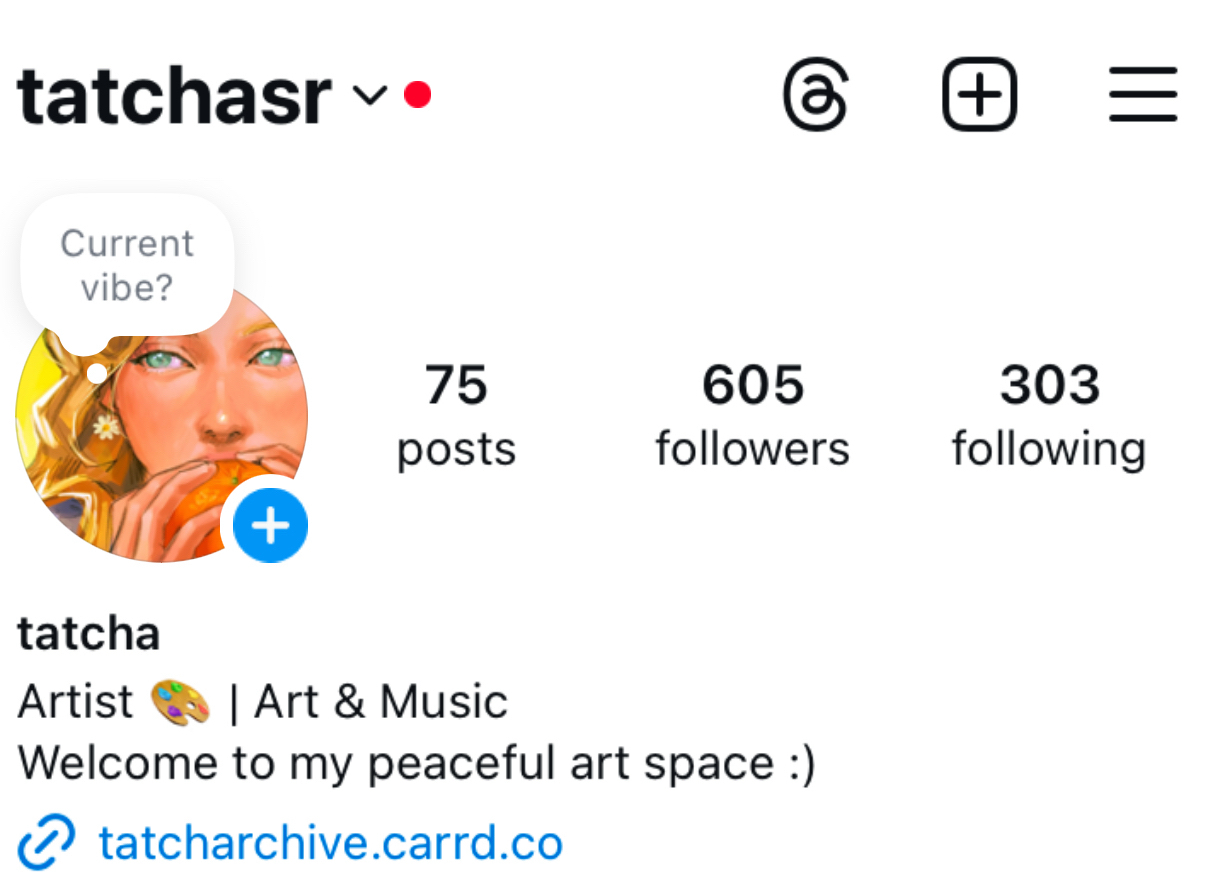Tap the "Current vibe?" note bubble
This screenshot has width=1207, height=881.
coord(127,265)
